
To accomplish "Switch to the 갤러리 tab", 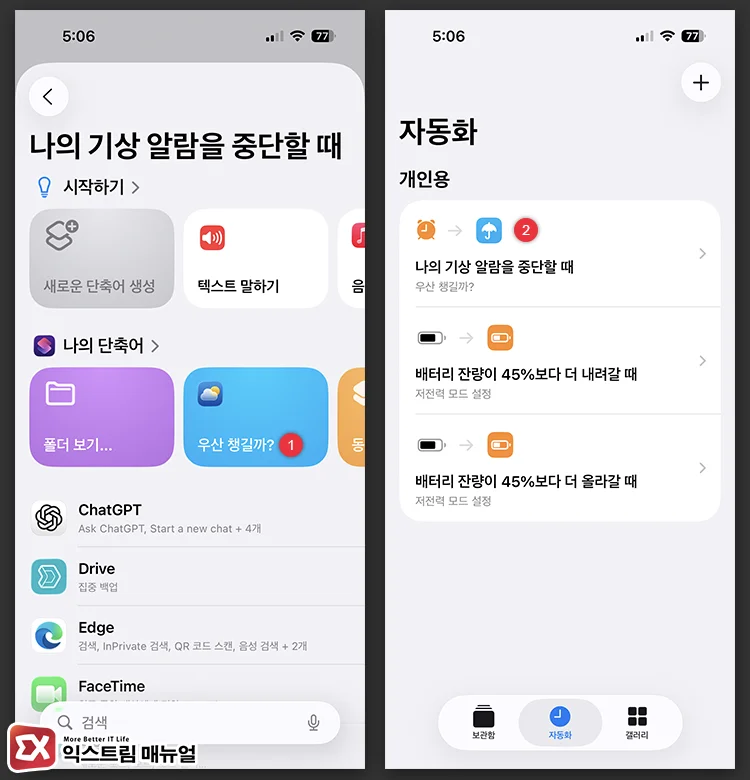I will click(637, 723).
